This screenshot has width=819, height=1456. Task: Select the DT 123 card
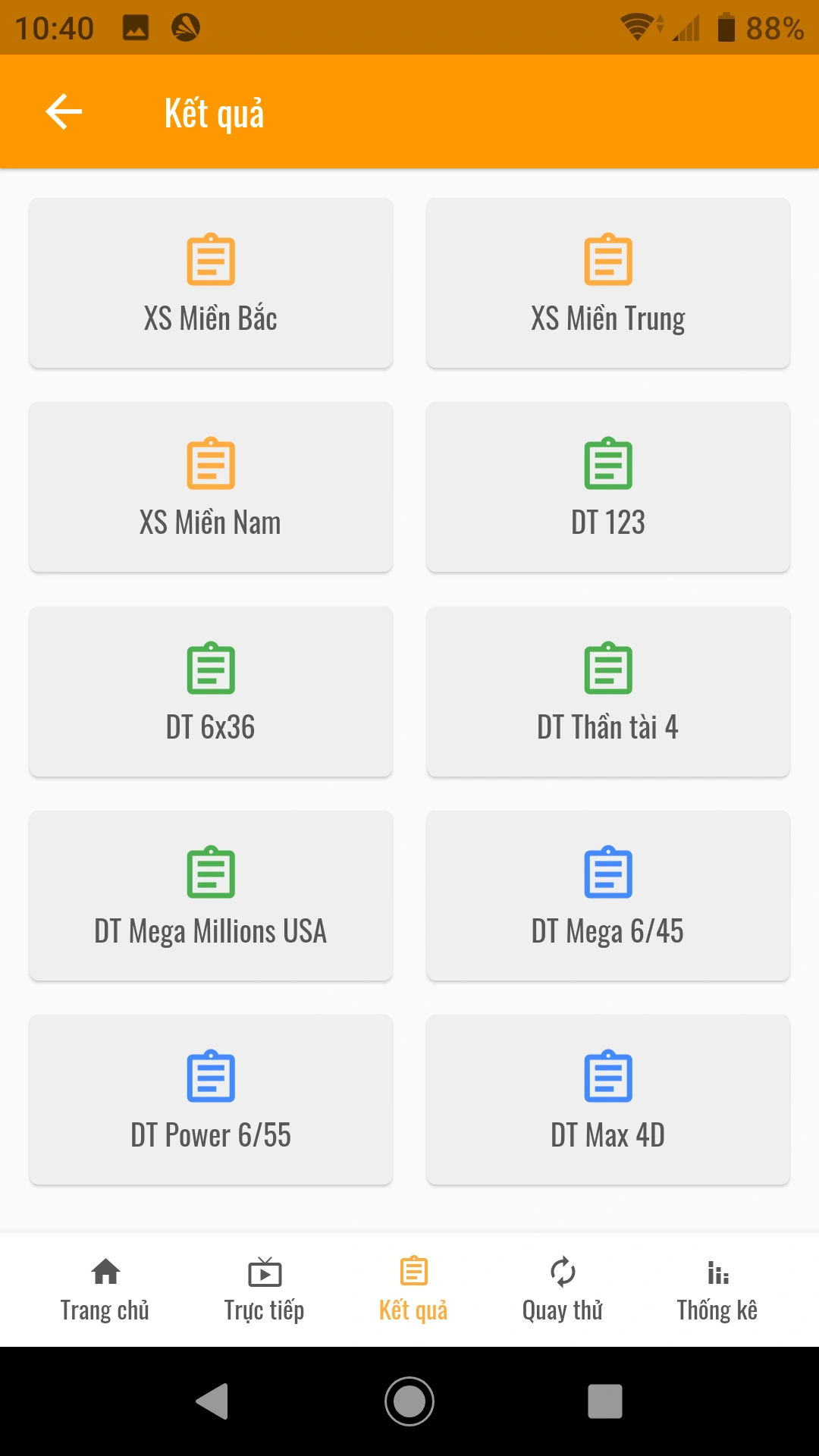click(608, 487)
